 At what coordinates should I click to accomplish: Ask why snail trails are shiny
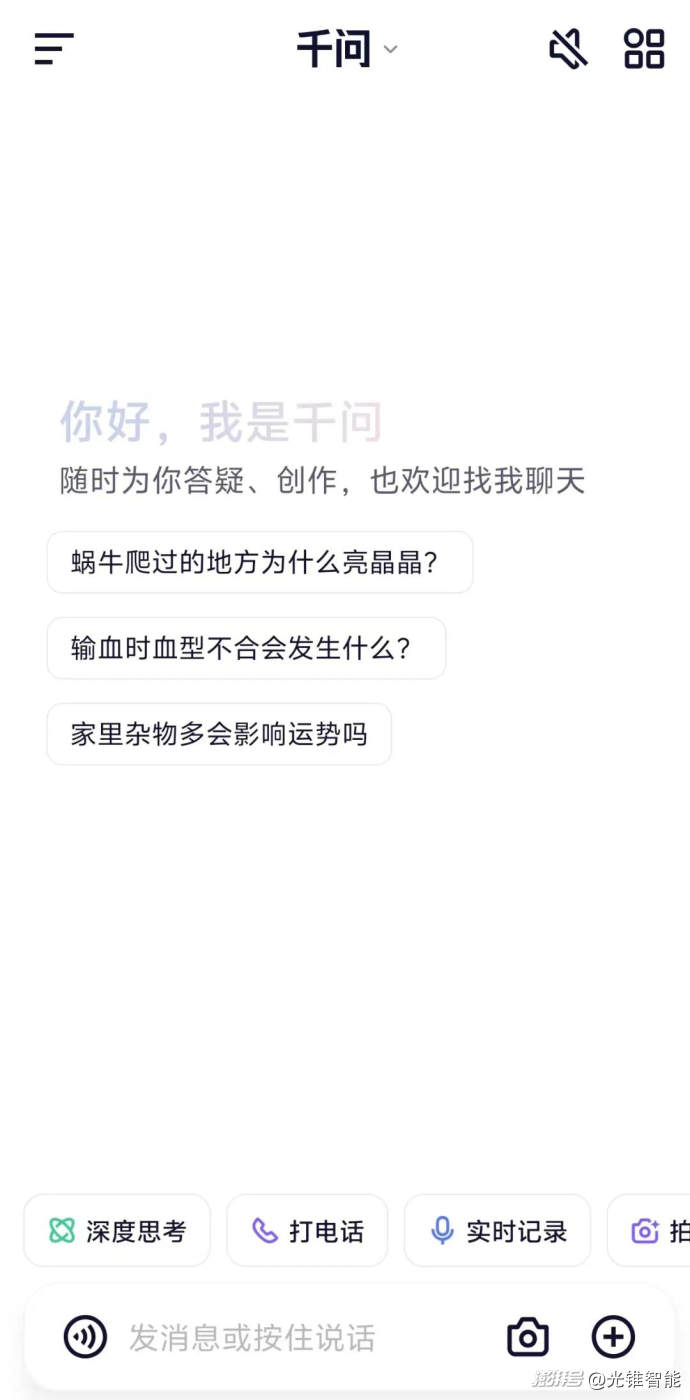pyautogui.click(x=259, y=562)
